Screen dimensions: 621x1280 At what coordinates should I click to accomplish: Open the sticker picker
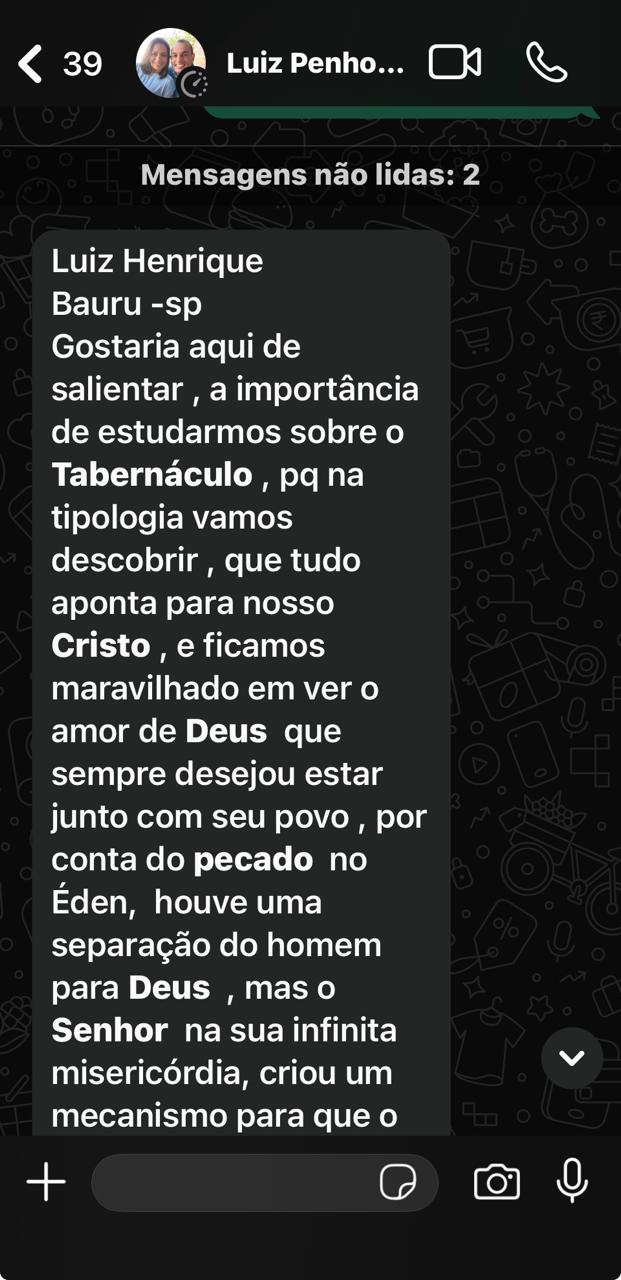(x=398, y=1183)
